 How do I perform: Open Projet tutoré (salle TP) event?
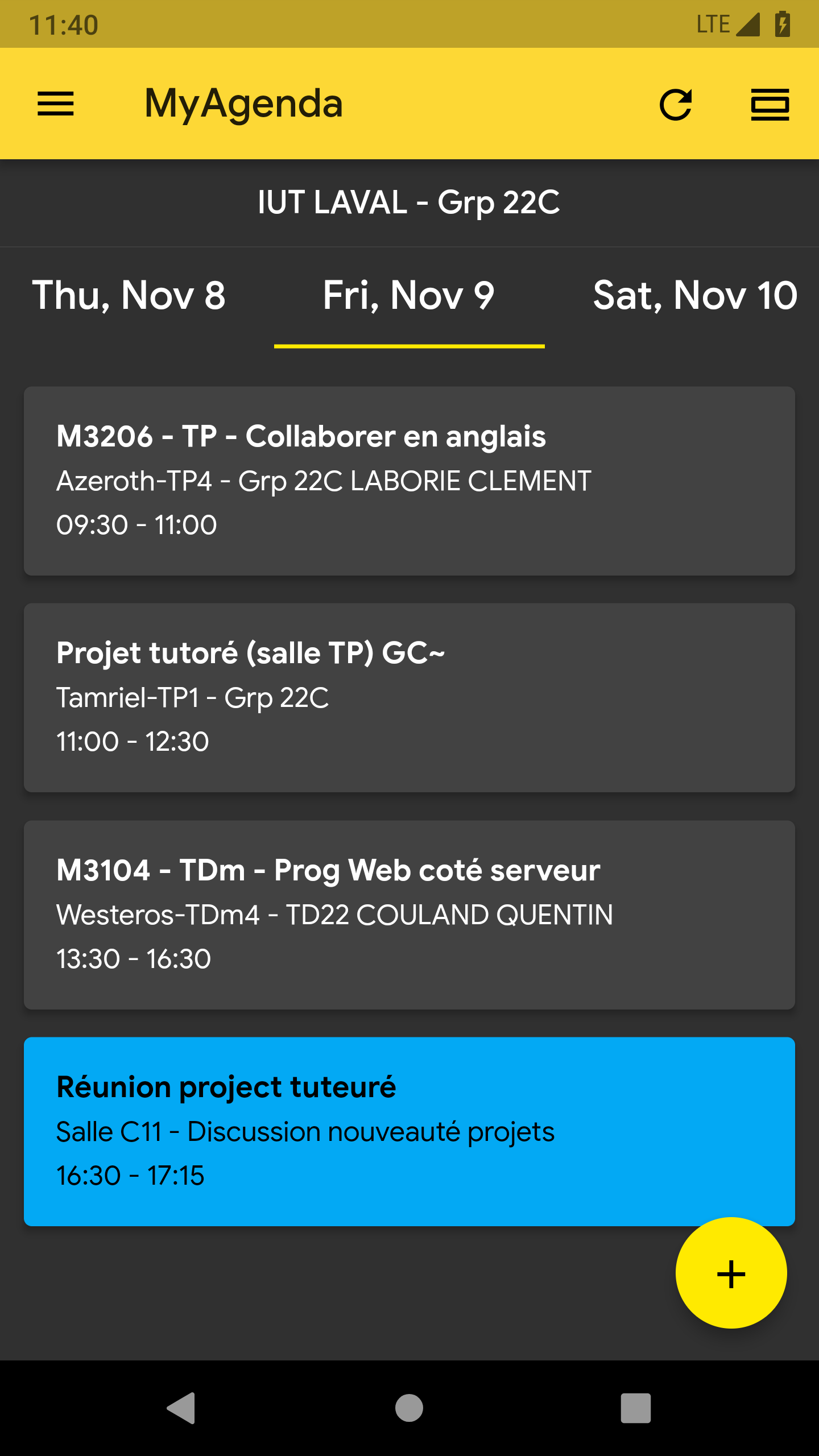tap(409, 698)
